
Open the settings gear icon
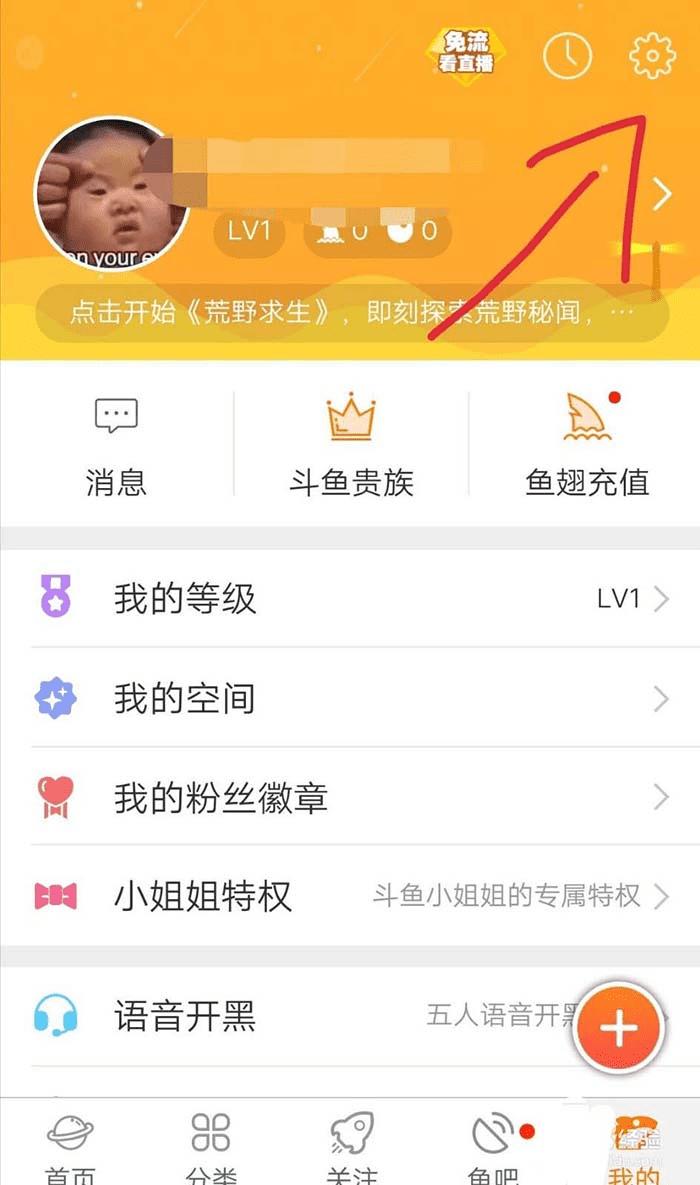(652, 56)
